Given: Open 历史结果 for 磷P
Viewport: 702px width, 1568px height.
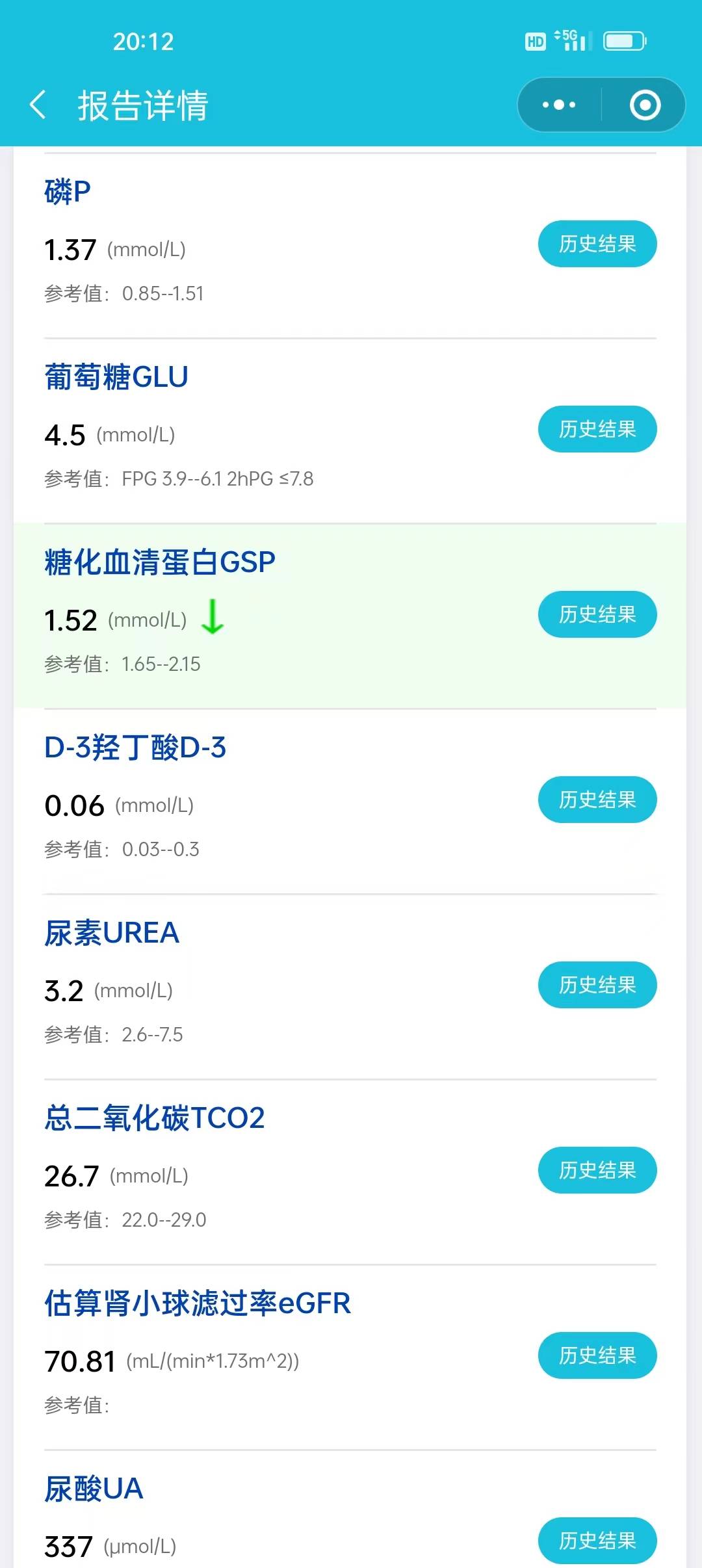Looking at the screenshot, I should point(597,243).
